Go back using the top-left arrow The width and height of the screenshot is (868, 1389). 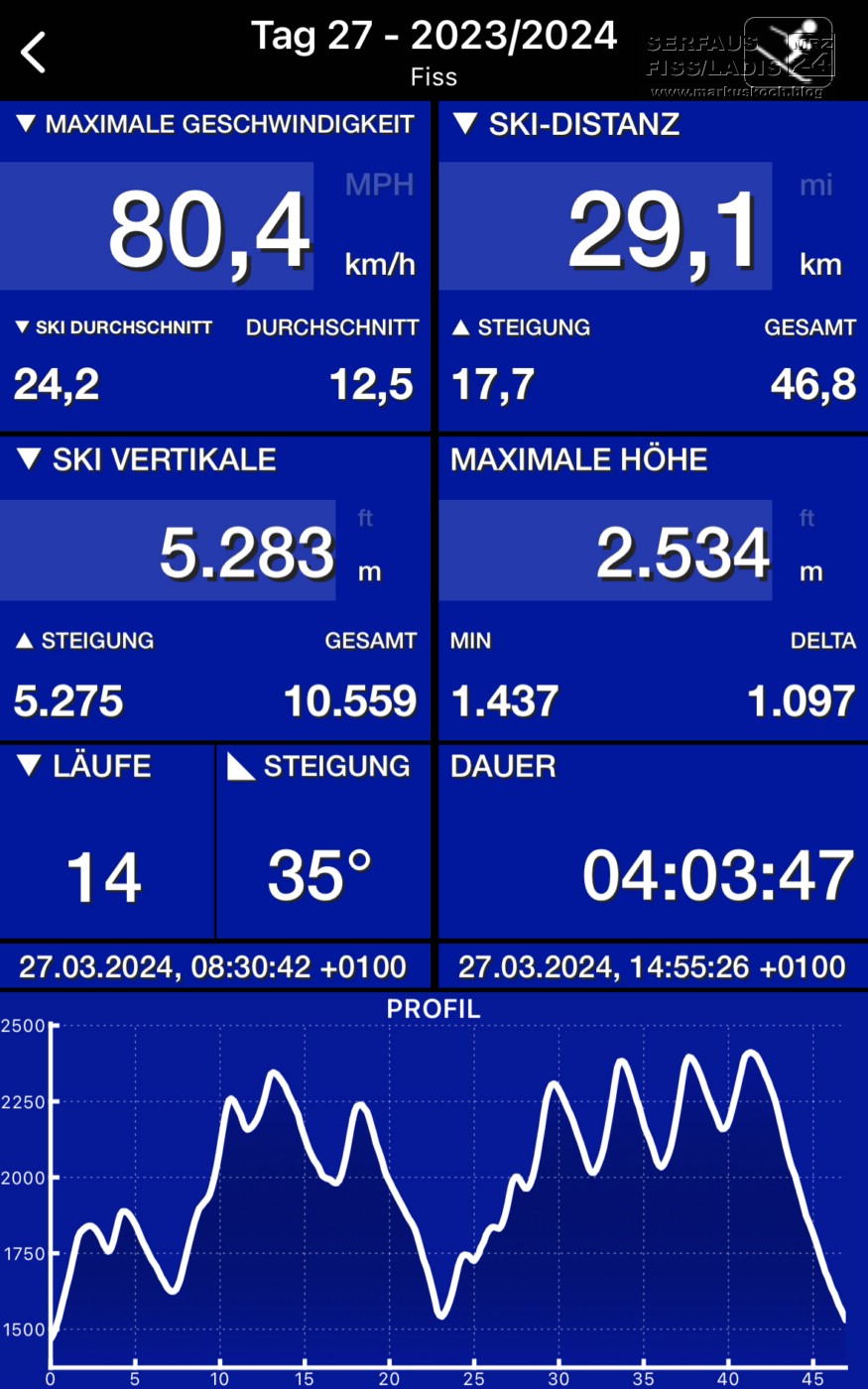coord(34,52)
